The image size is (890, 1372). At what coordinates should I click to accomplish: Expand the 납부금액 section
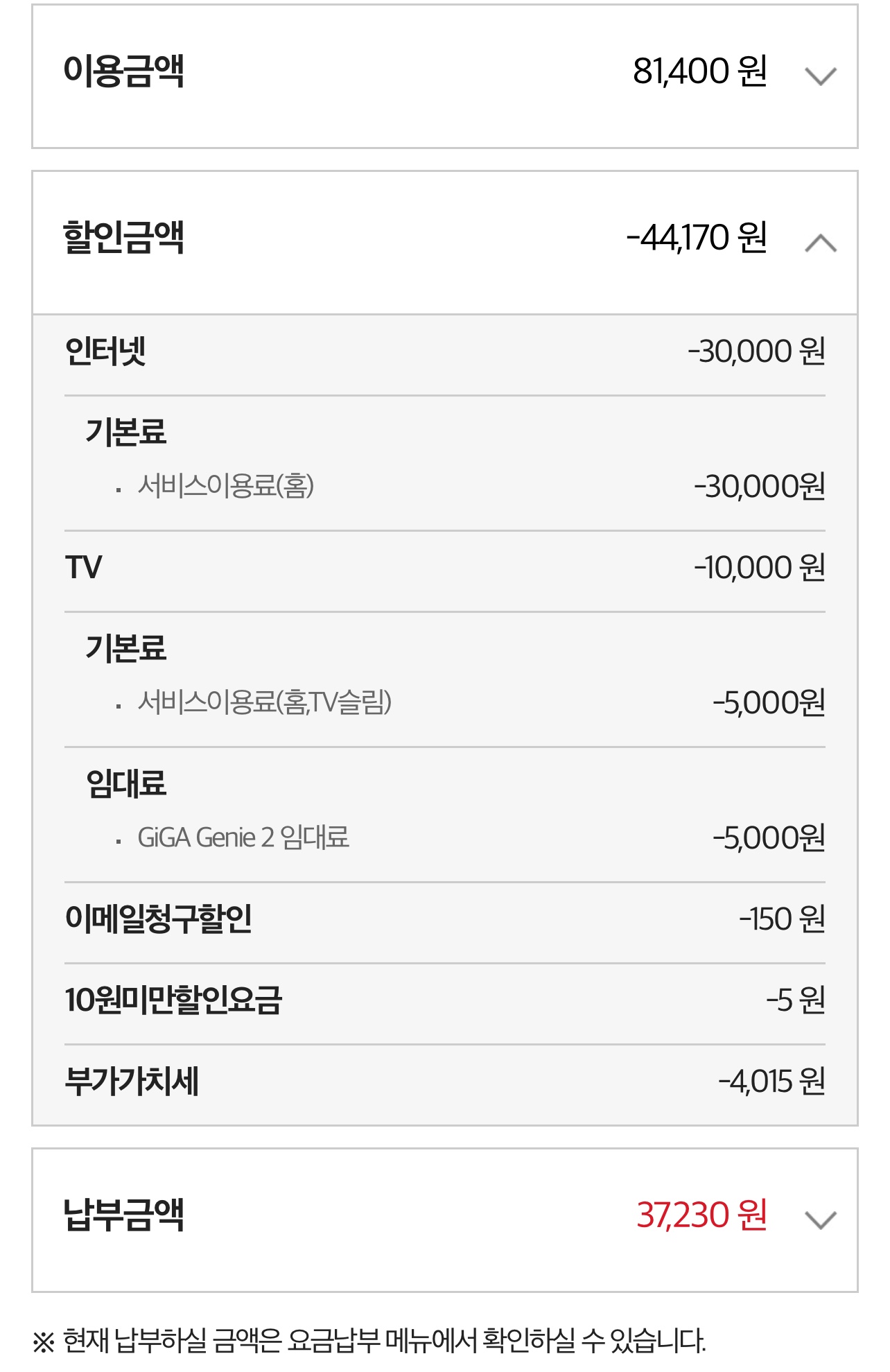coord(821,1219)
